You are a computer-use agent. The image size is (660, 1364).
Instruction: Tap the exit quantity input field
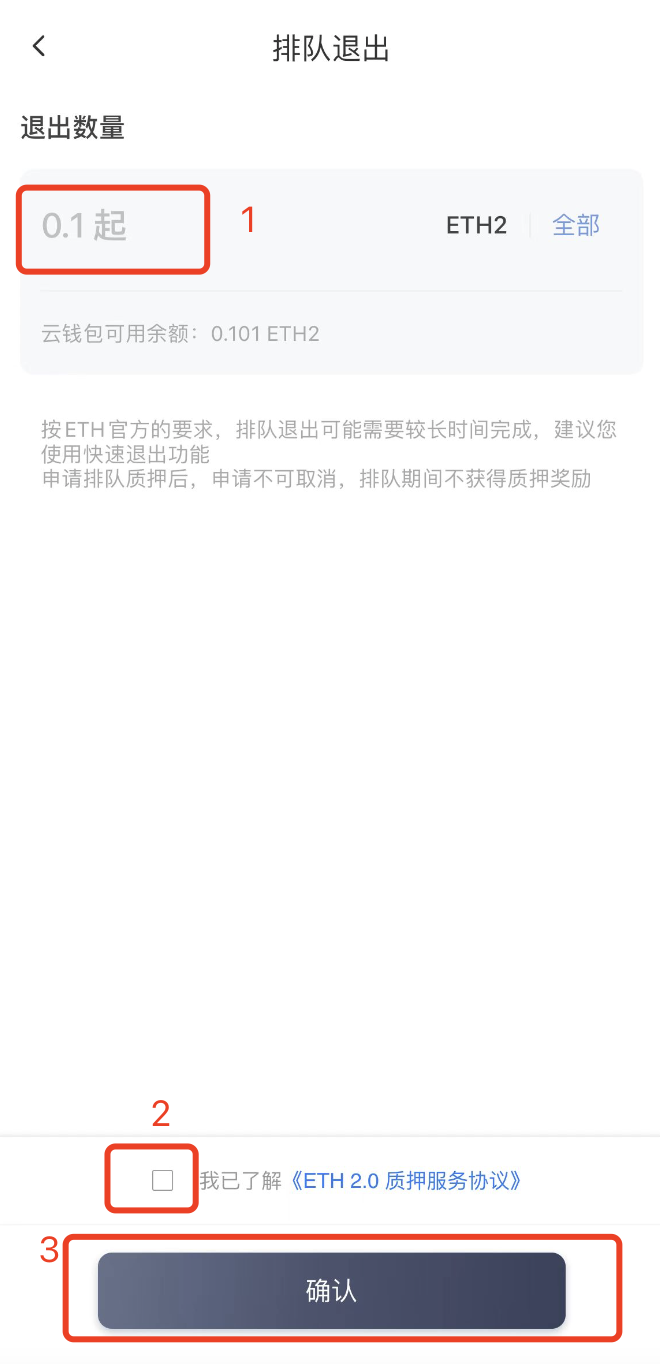tap(220, 226)
